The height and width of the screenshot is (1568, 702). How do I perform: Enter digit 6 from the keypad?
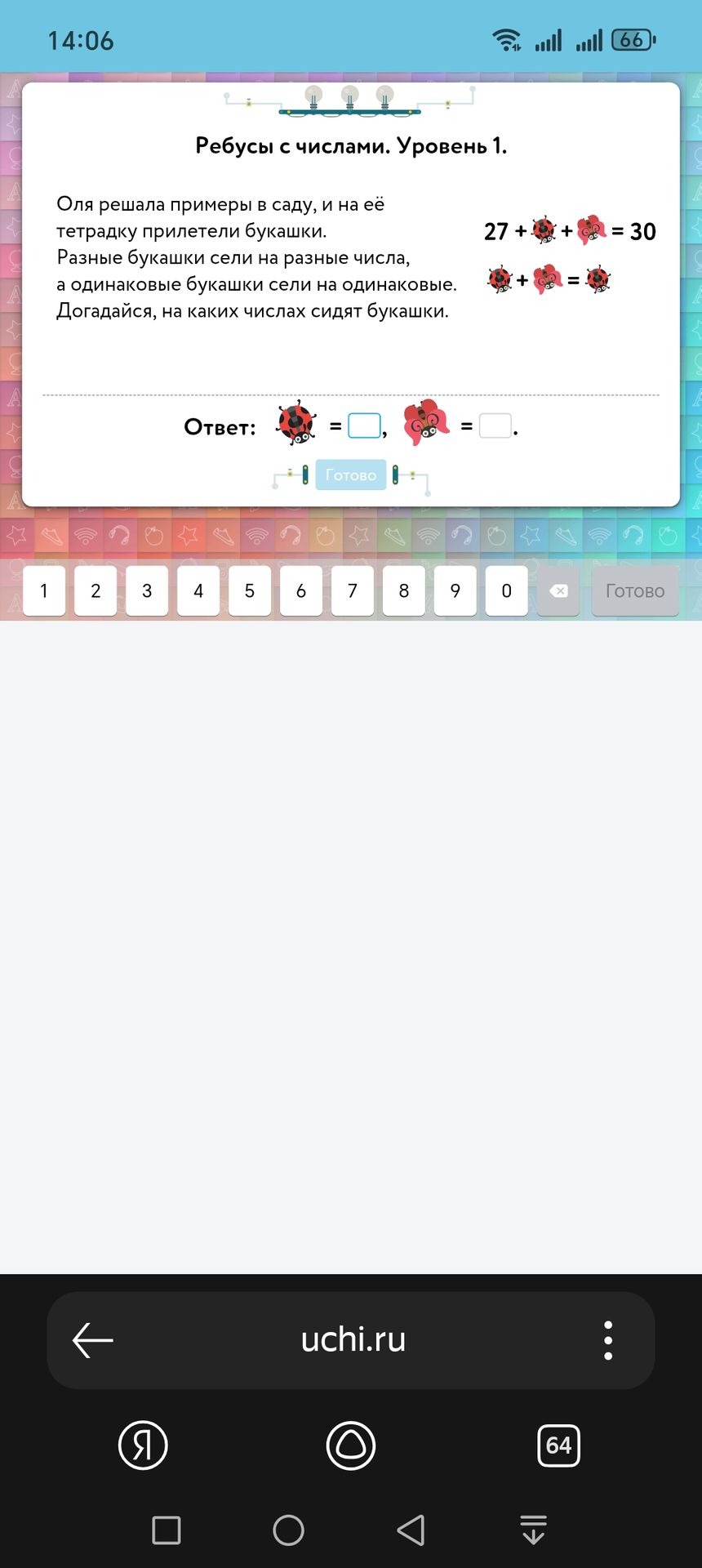point(301,590)
